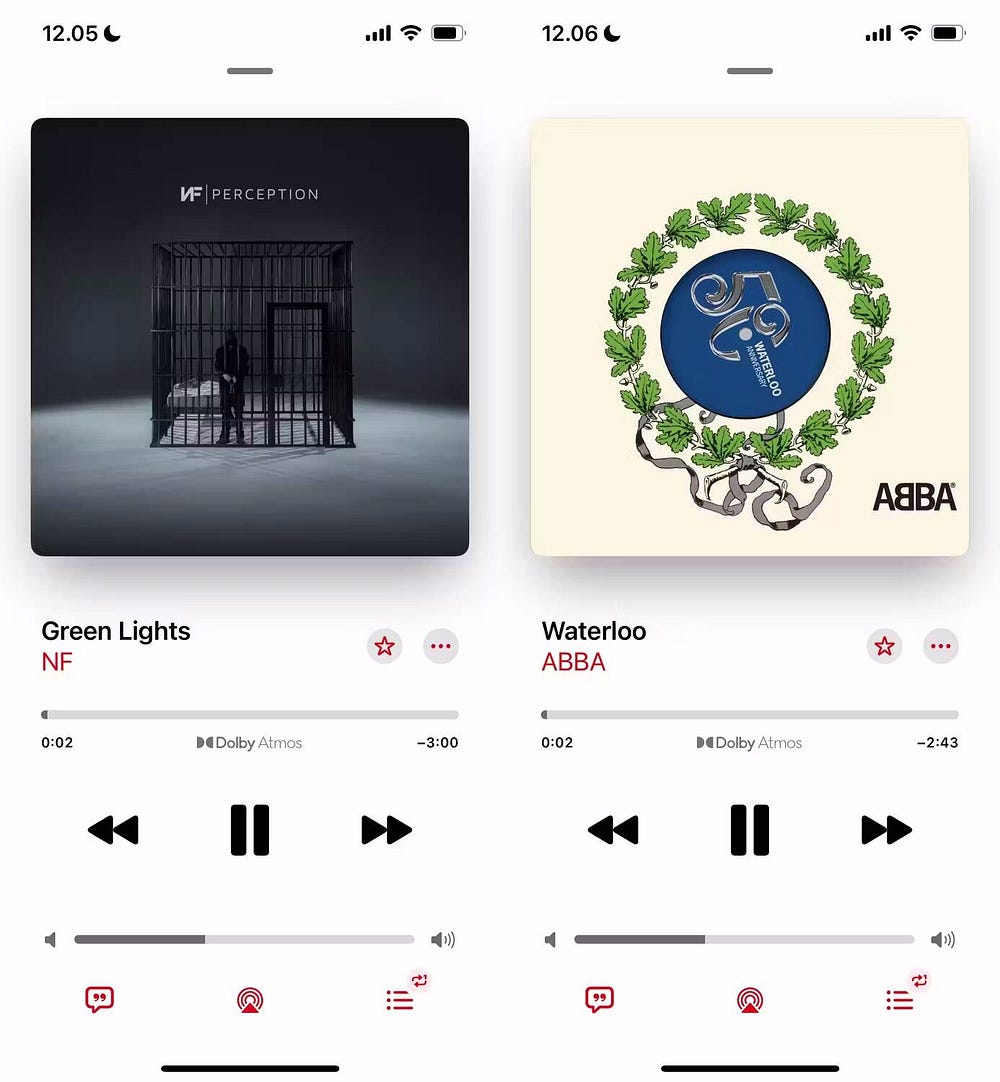Show Lyrics for Waterloo
The width and height of the screenshot is (1000, 1082).
pyautogui.click(x=599, y=998)
